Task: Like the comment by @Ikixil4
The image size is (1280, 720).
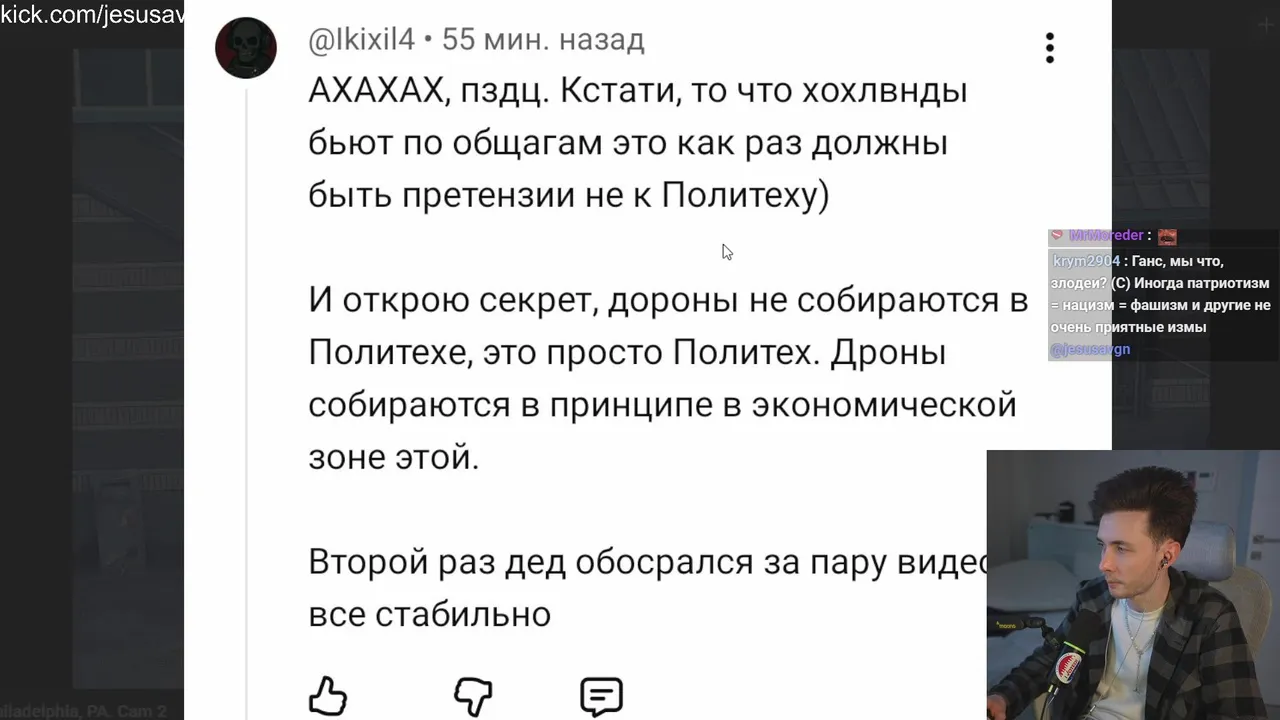Action: coord(328,696)
